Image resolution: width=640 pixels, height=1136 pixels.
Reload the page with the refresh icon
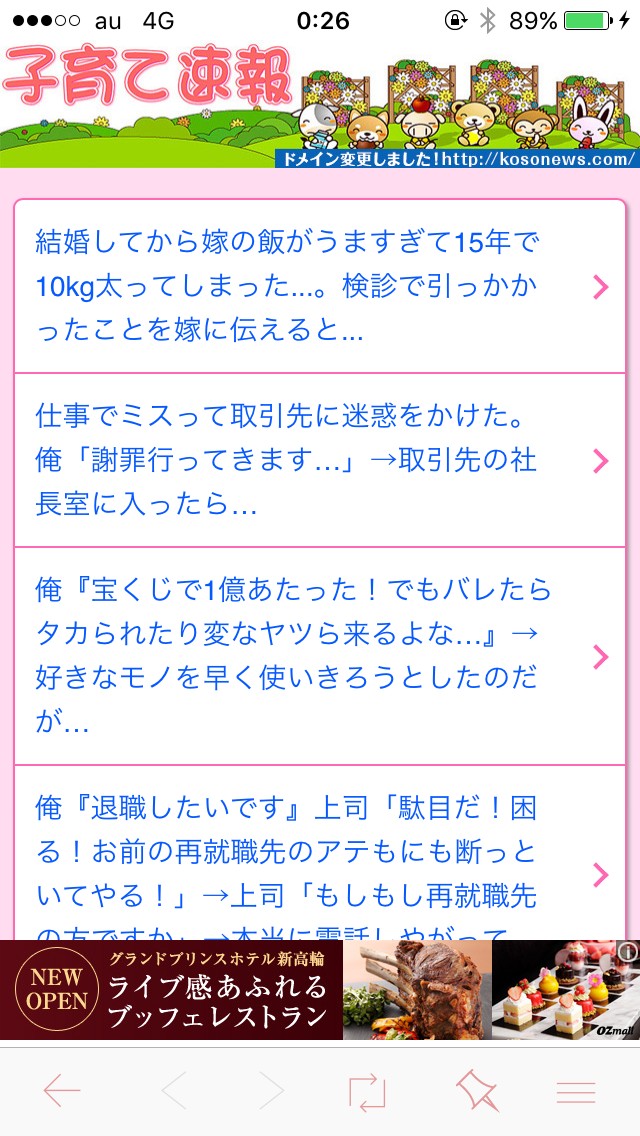367,1091
